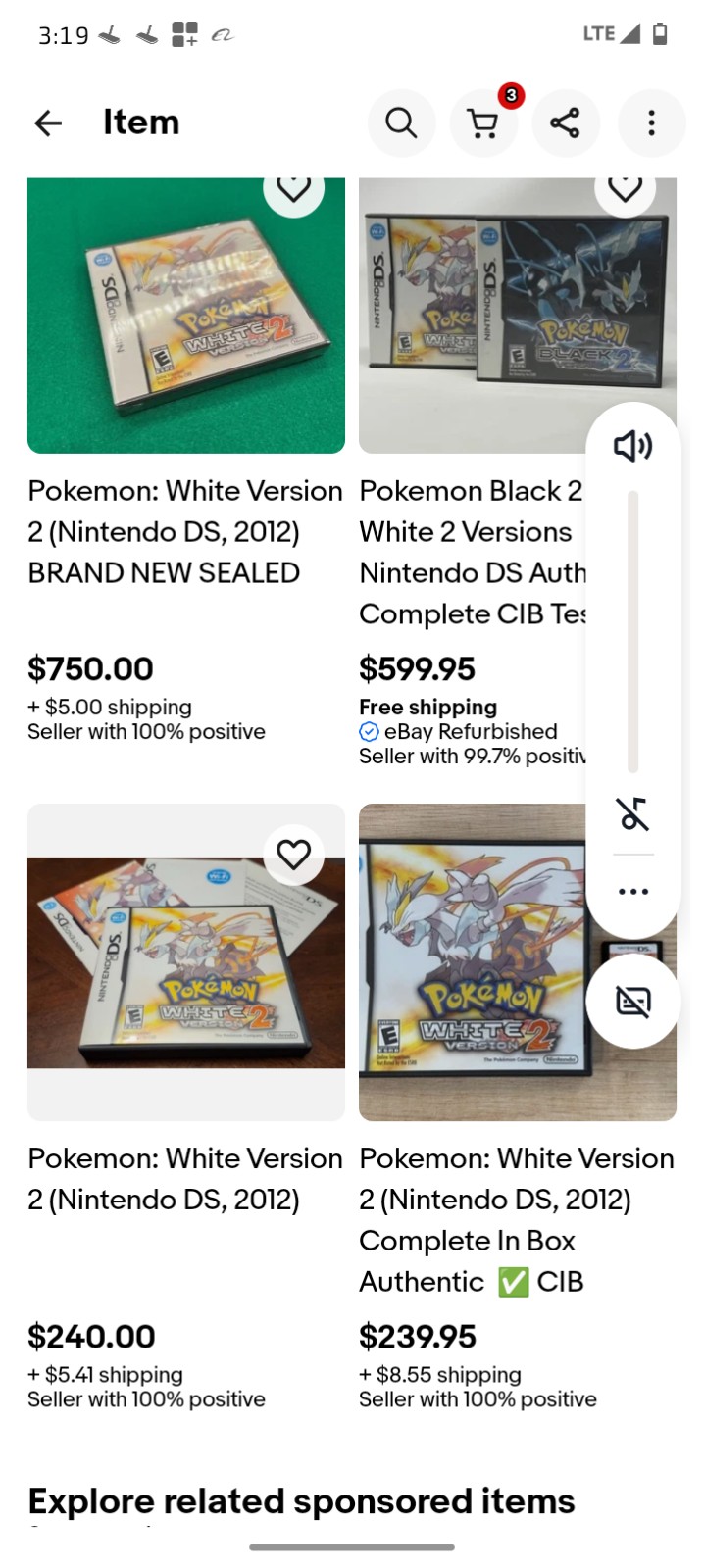Set the media volume slider level
Viewport: 704px width, 1568px height.
point(632,632)
